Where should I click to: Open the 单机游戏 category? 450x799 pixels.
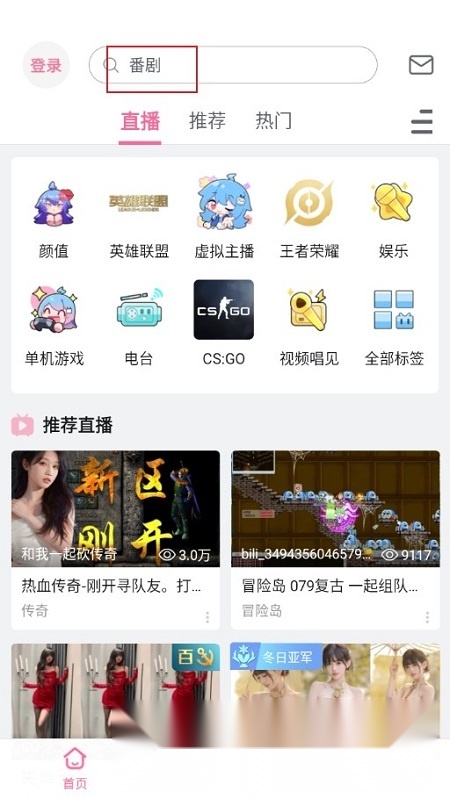click(x=54, y=325)
